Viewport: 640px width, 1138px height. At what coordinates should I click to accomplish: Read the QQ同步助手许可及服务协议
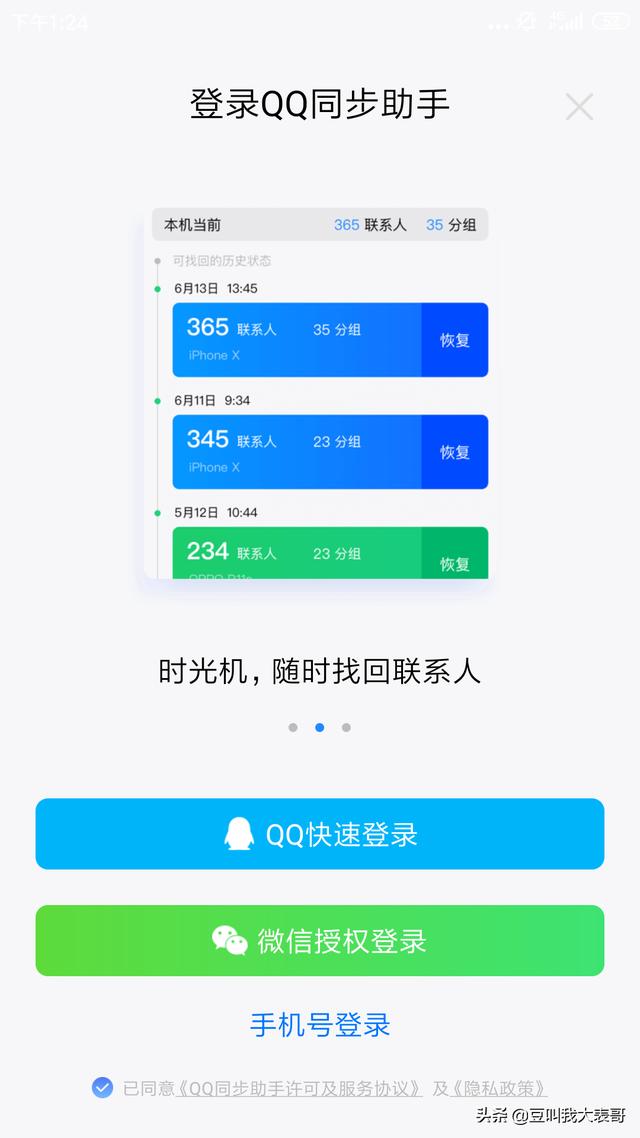coord(299,1089)
